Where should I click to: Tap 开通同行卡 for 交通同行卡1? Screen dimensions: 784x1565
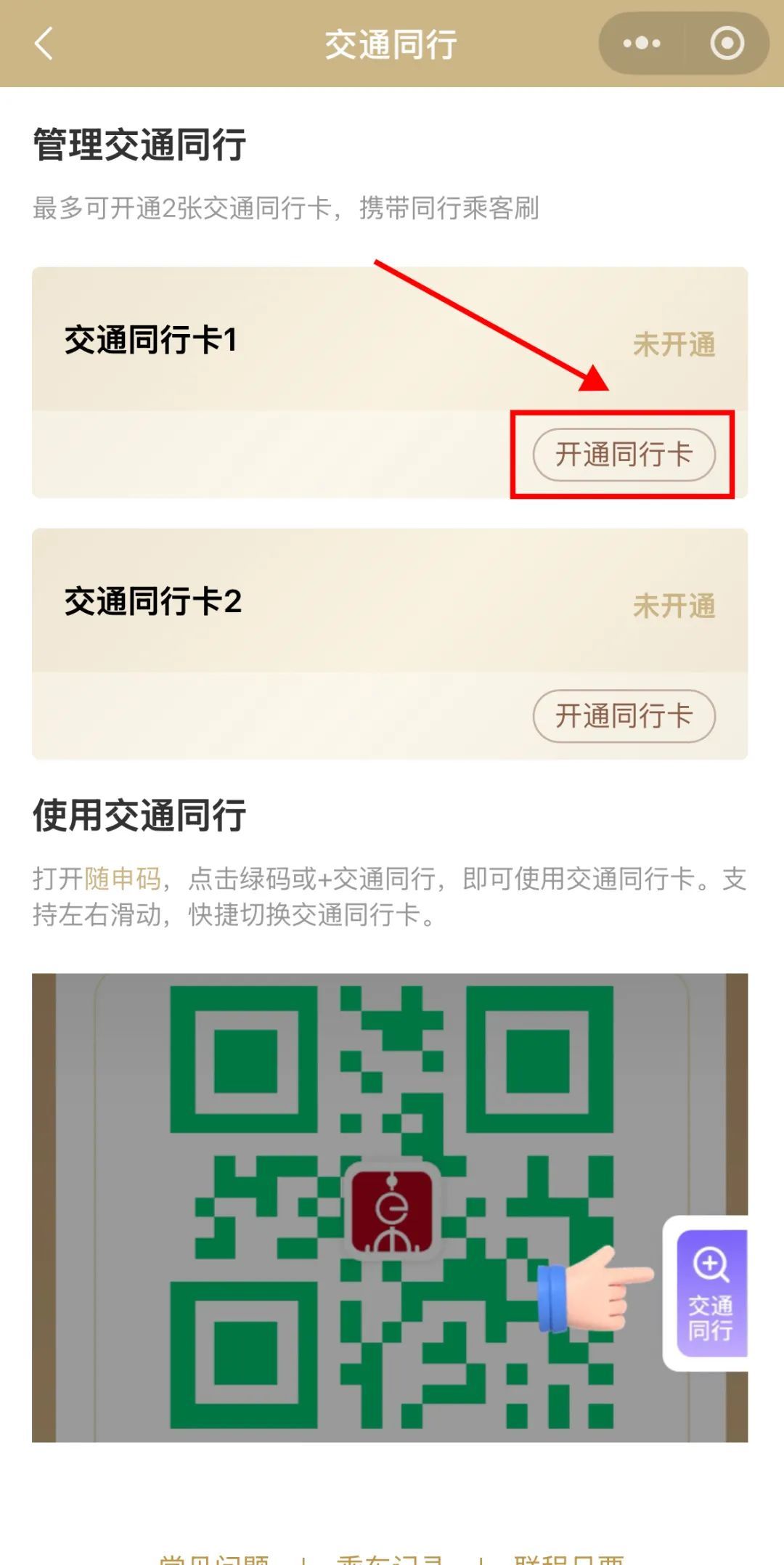[x=624, y=455]
